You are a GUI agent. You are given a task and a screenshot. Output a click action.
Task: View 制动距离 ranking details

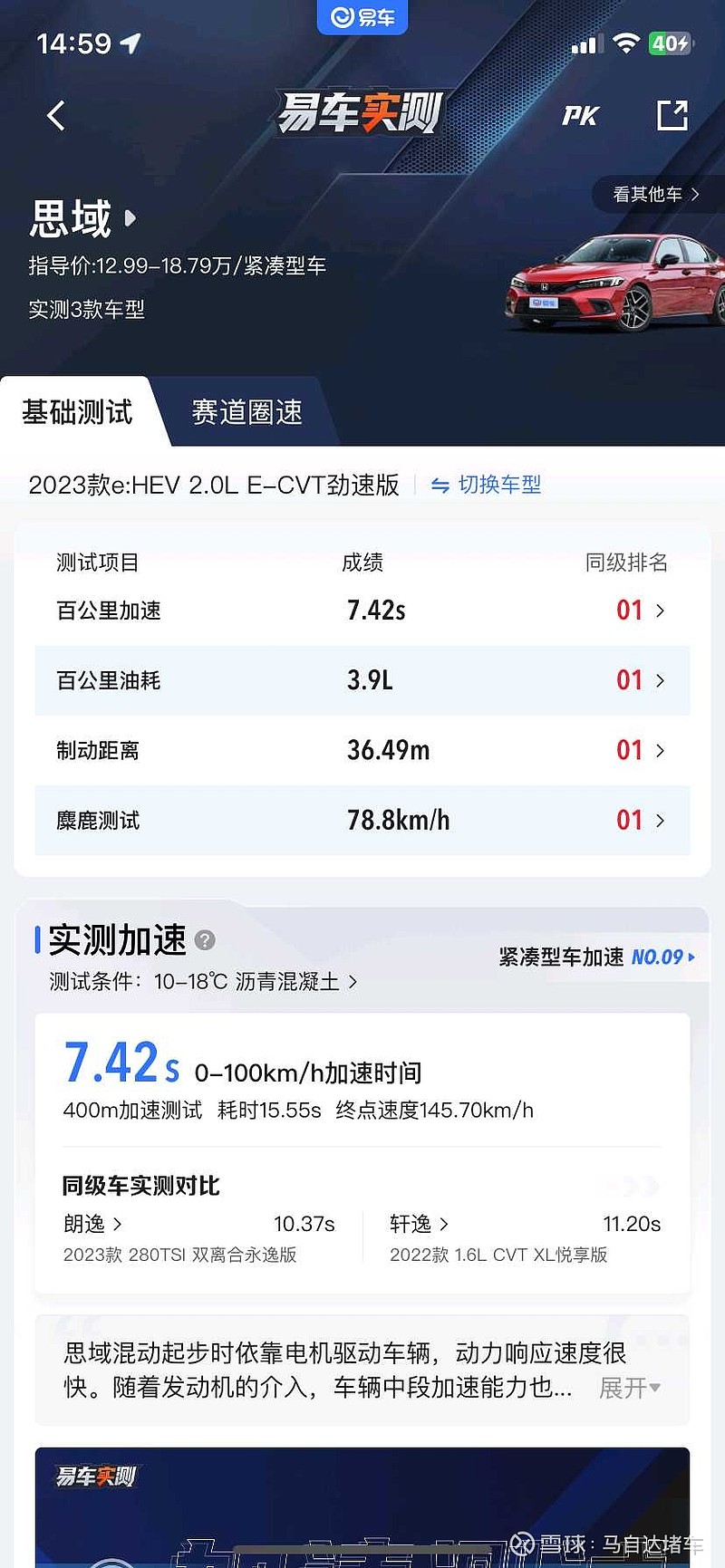point(362,750)
